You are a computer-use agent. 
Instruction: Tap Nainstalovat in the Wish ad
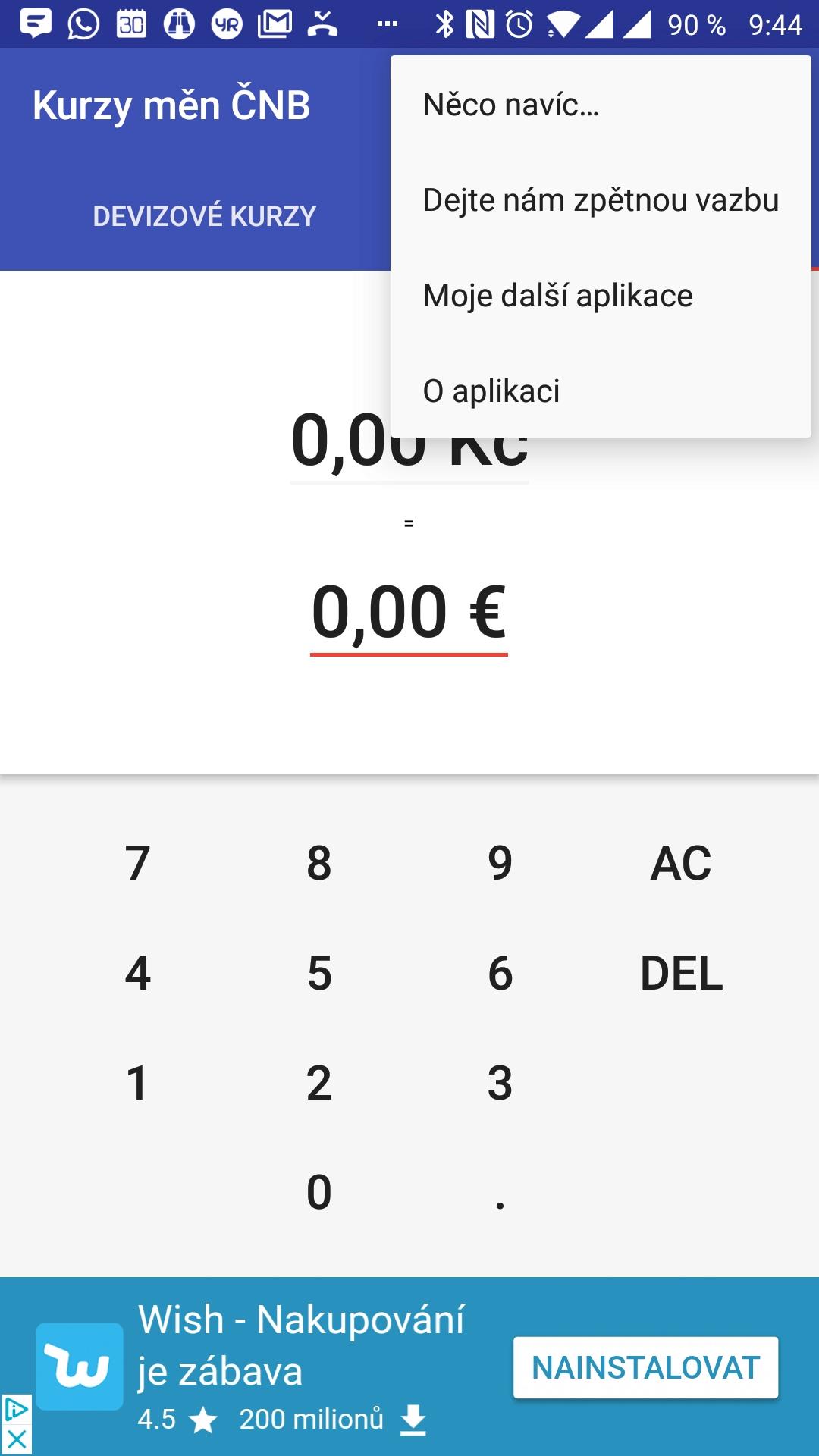645,1368
